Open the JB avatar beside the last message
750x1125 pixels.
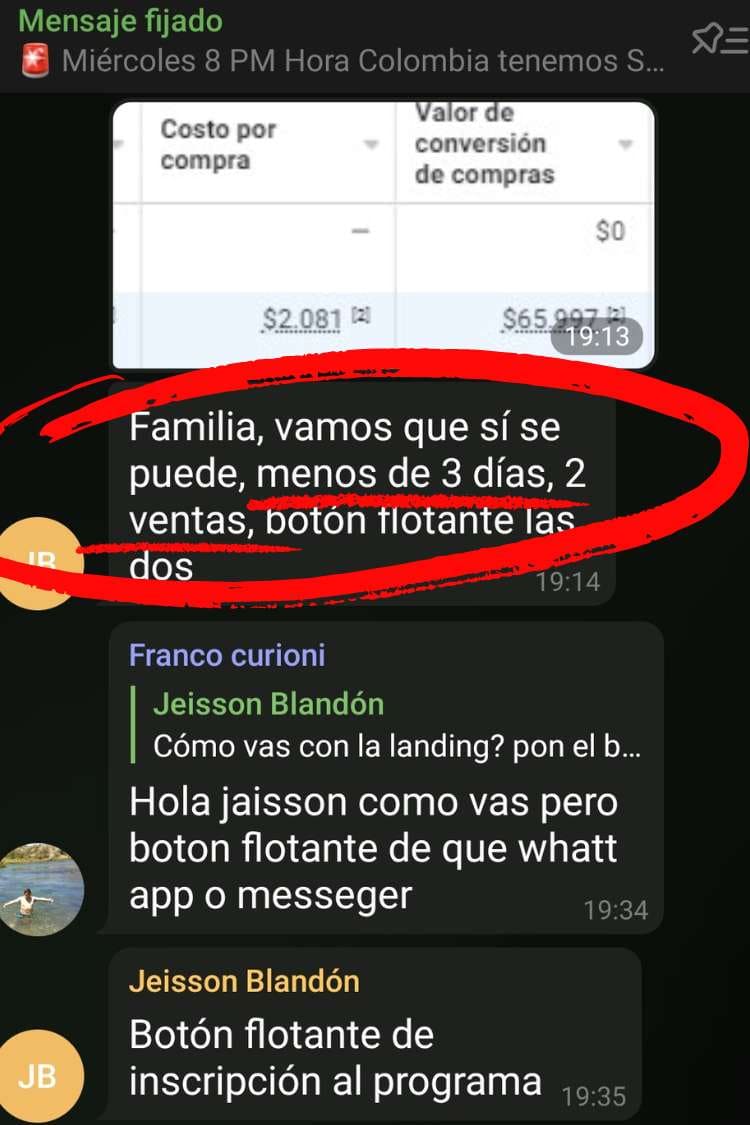click(x=41, y=1075)
